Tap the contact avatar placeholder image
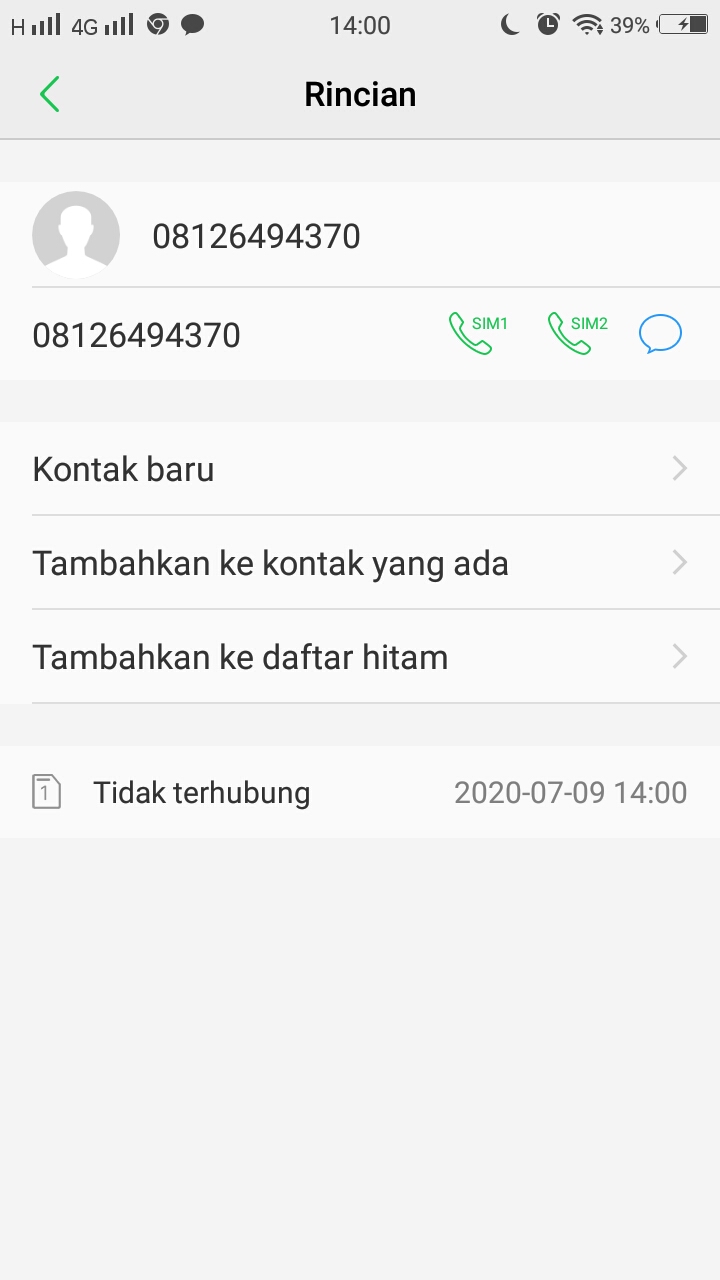 76,235
